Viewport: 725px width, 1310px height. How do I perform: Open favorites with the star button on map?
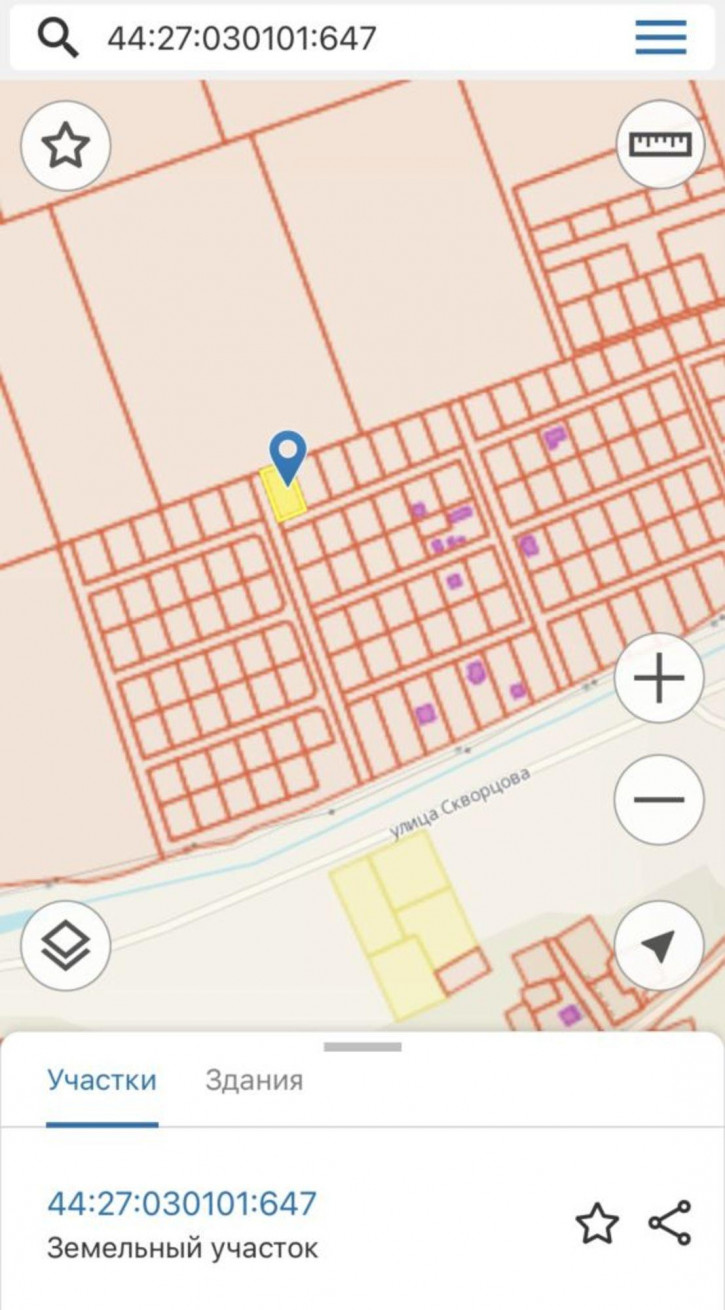pos(65,147)
